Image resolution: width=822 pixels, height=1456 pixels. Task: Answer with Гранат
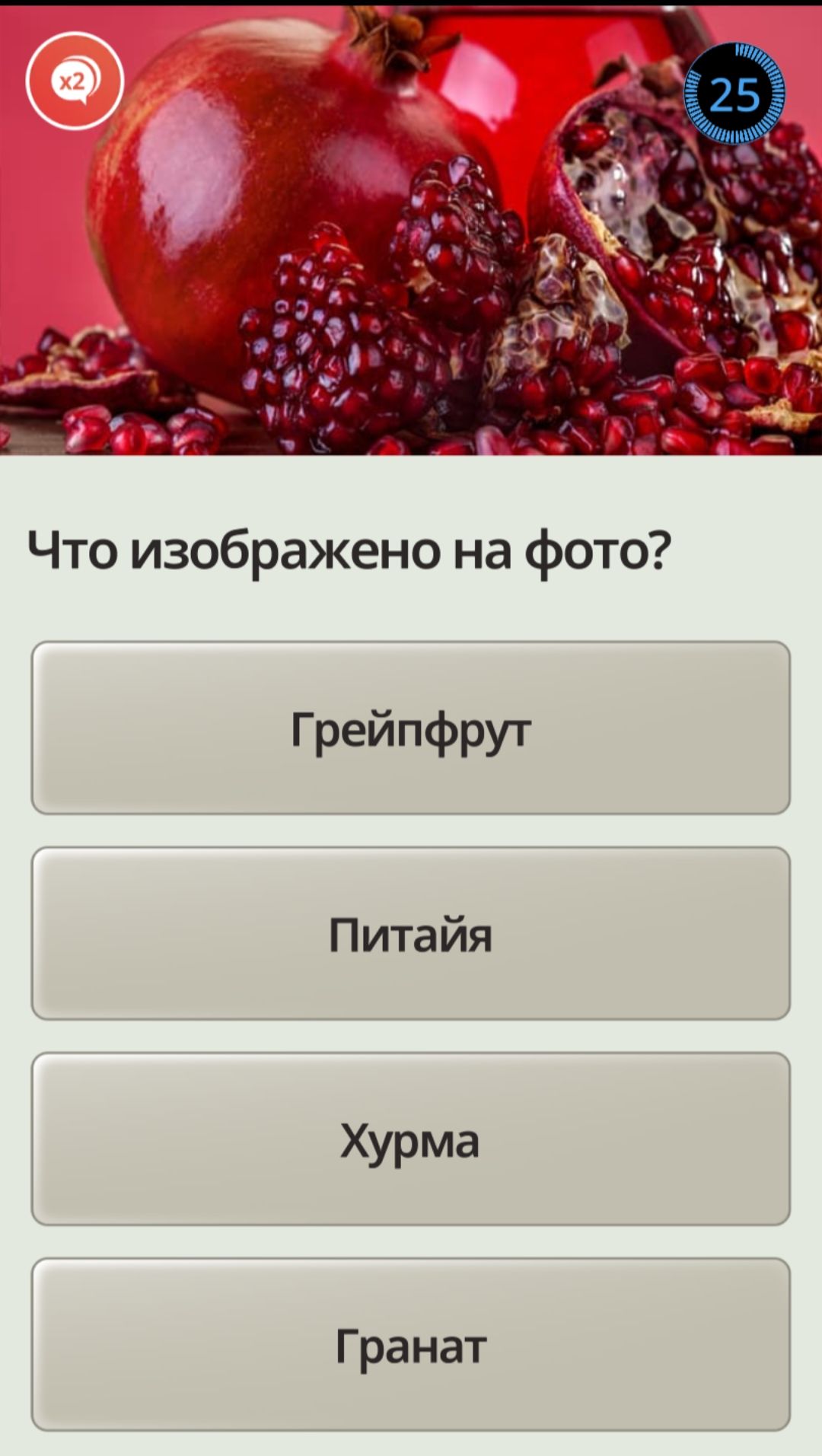pyautogui.click(x=410, y=1344)
